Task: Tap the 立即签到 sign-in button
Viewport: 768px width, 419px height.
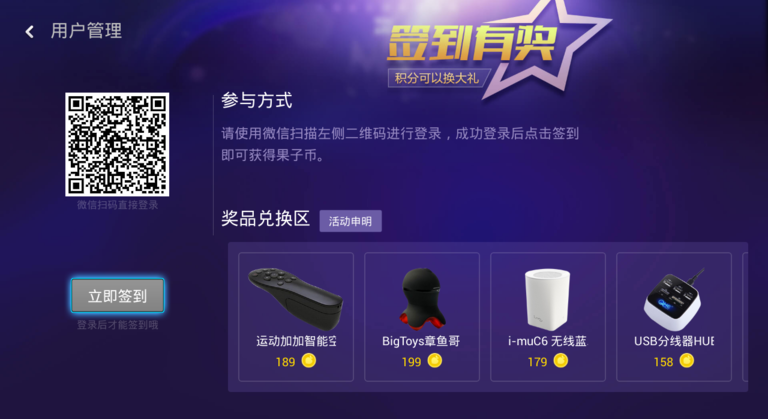Action: (117, 296)
